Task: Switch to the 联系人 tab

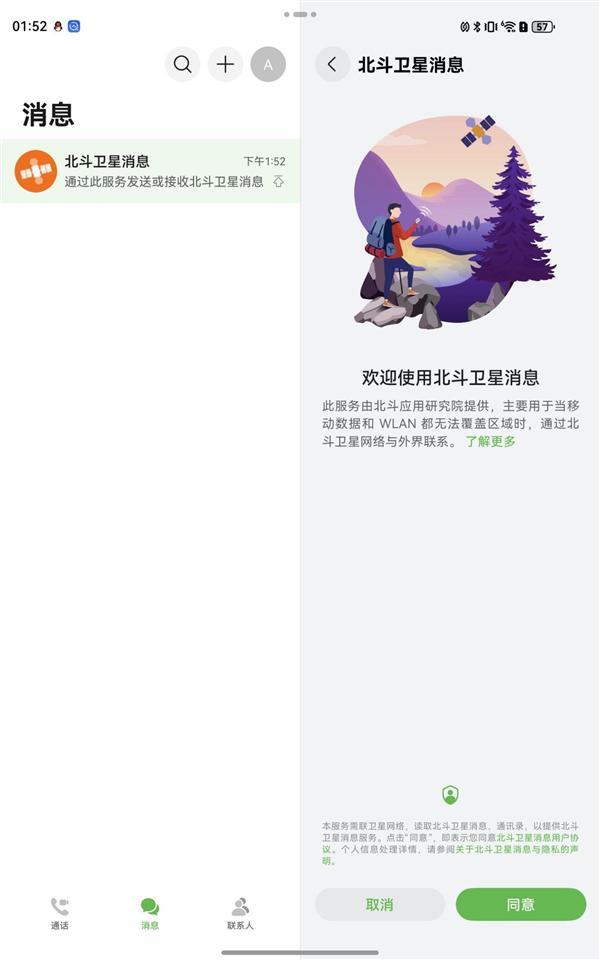Action: click(x=240, y=913)
